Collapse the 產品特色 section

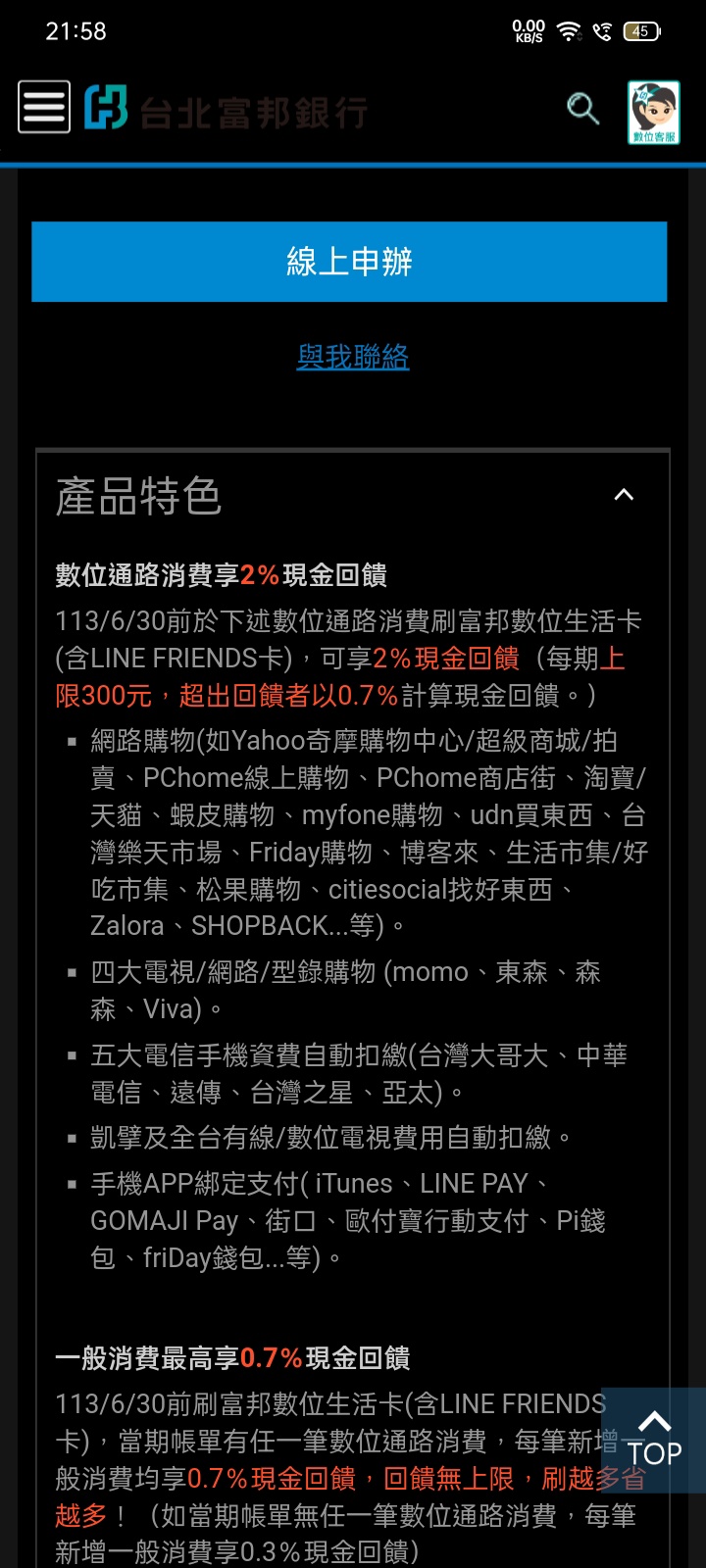click(x=624, y=495)
